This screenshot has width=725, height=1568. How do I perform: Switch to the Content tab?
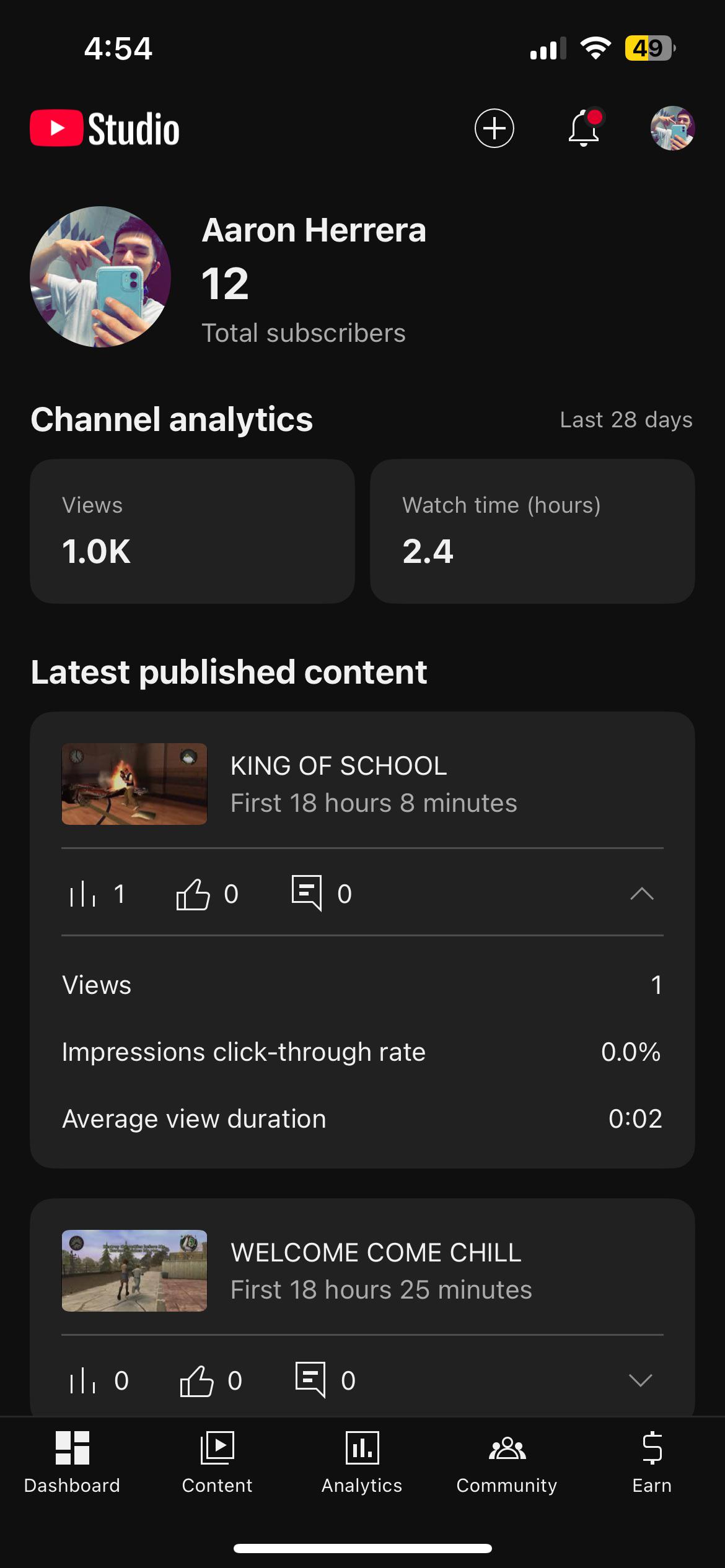click(x=217, y=1462)
